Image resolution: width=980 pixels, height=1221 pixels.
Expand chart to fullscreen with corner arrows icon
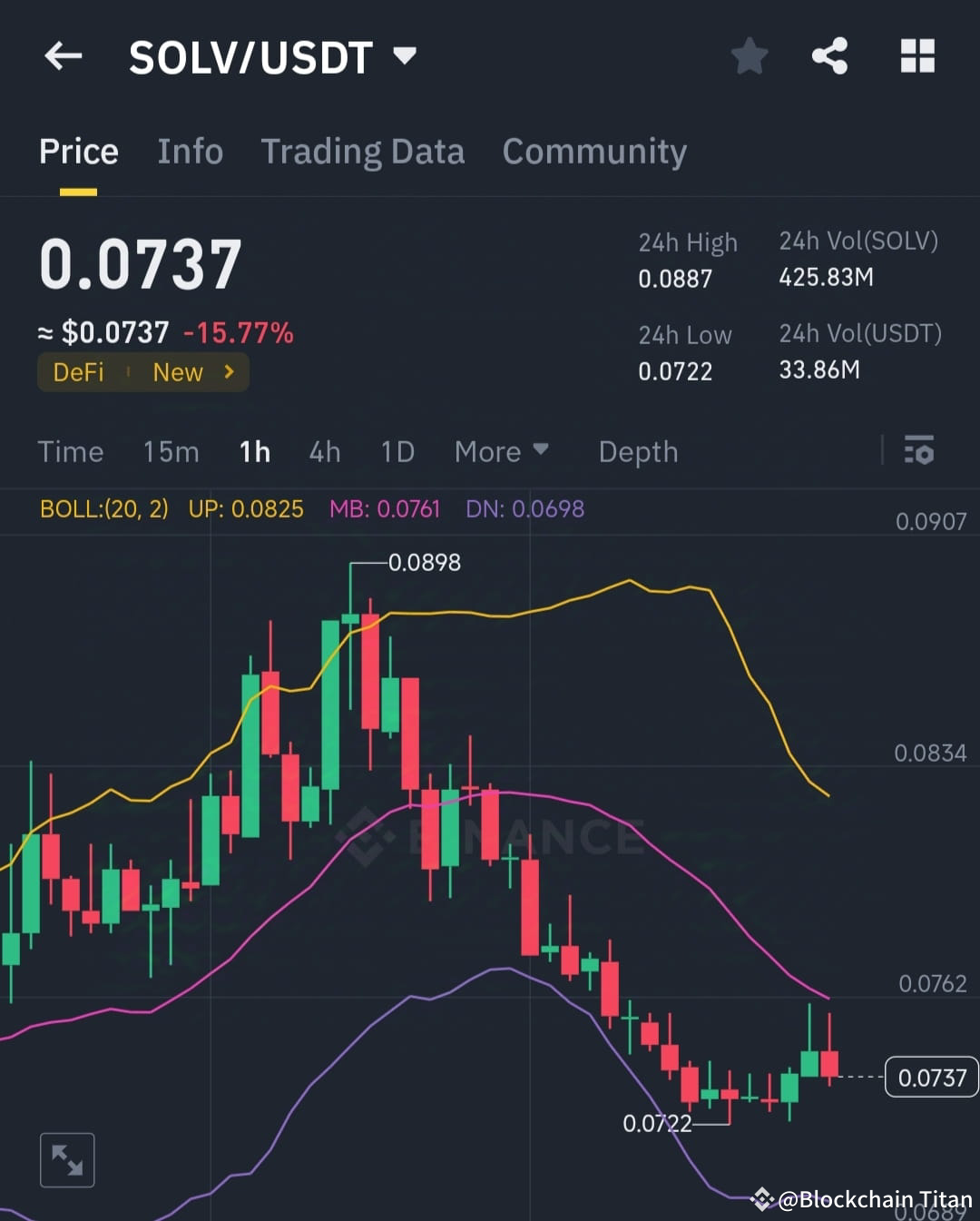(66, 1159)
